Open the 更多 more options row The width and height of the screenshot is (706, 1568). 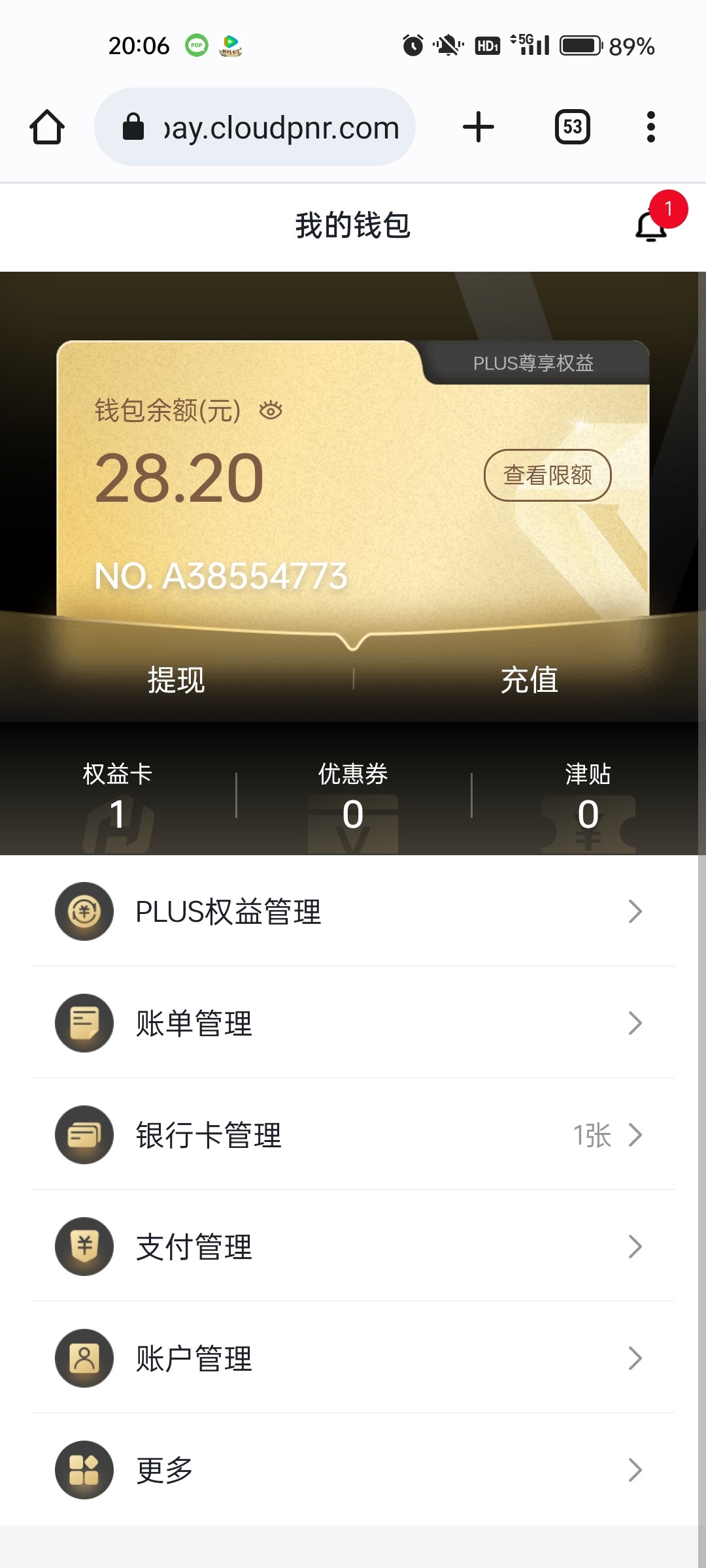point(353,1470)
